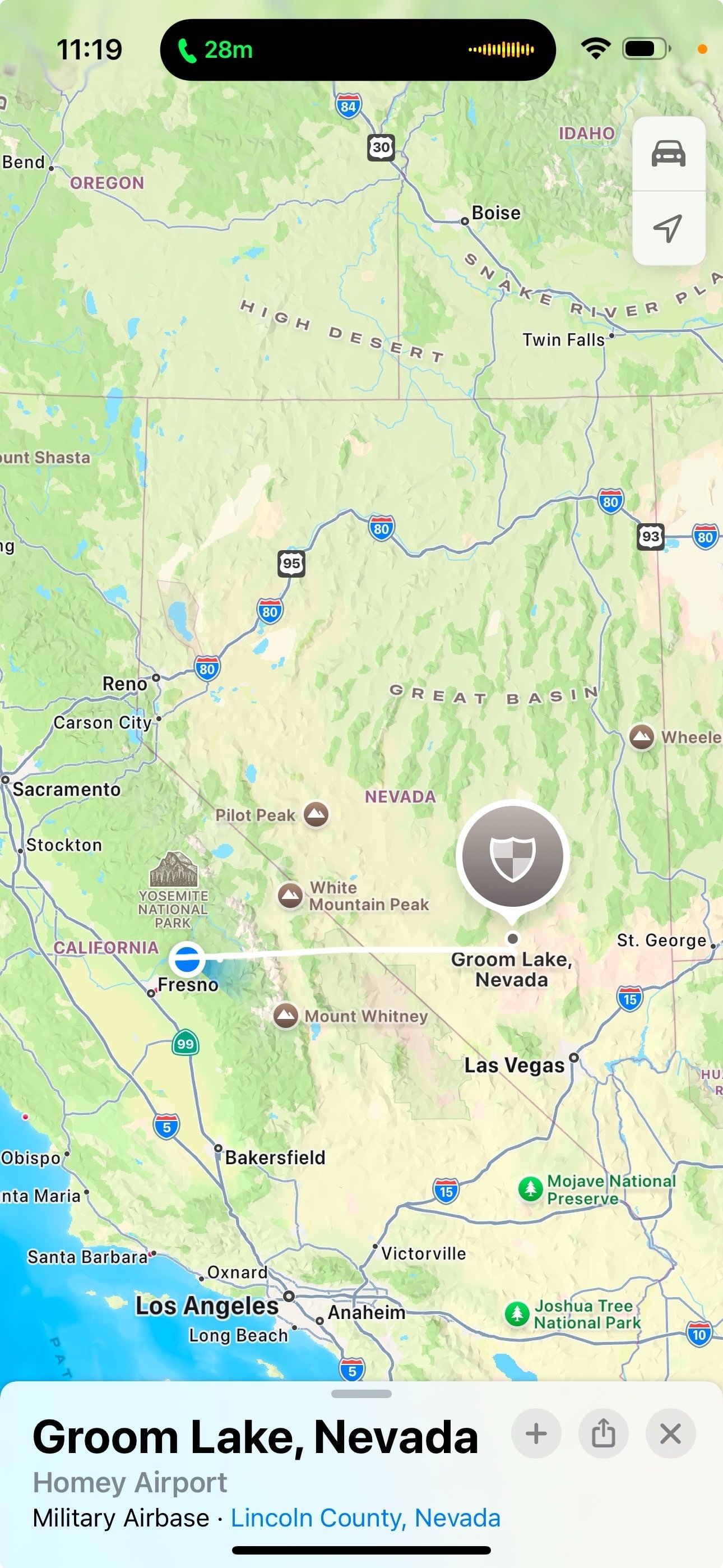The image size is (723, 1568).
Task: Return to the ongoing 28m call
Action: [x=215, y=50]
